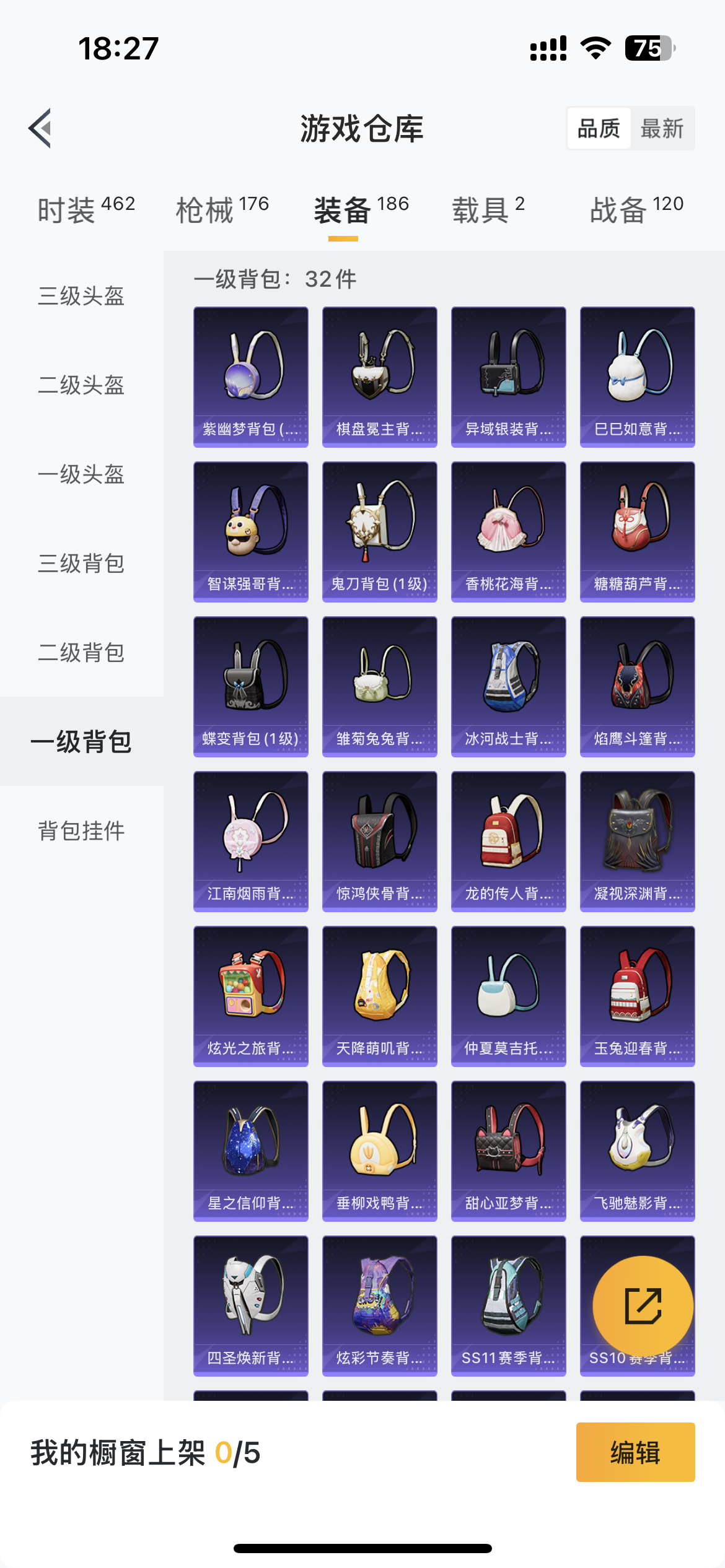
Task: Switch to the 时装 tab
Action: point(86,209)
